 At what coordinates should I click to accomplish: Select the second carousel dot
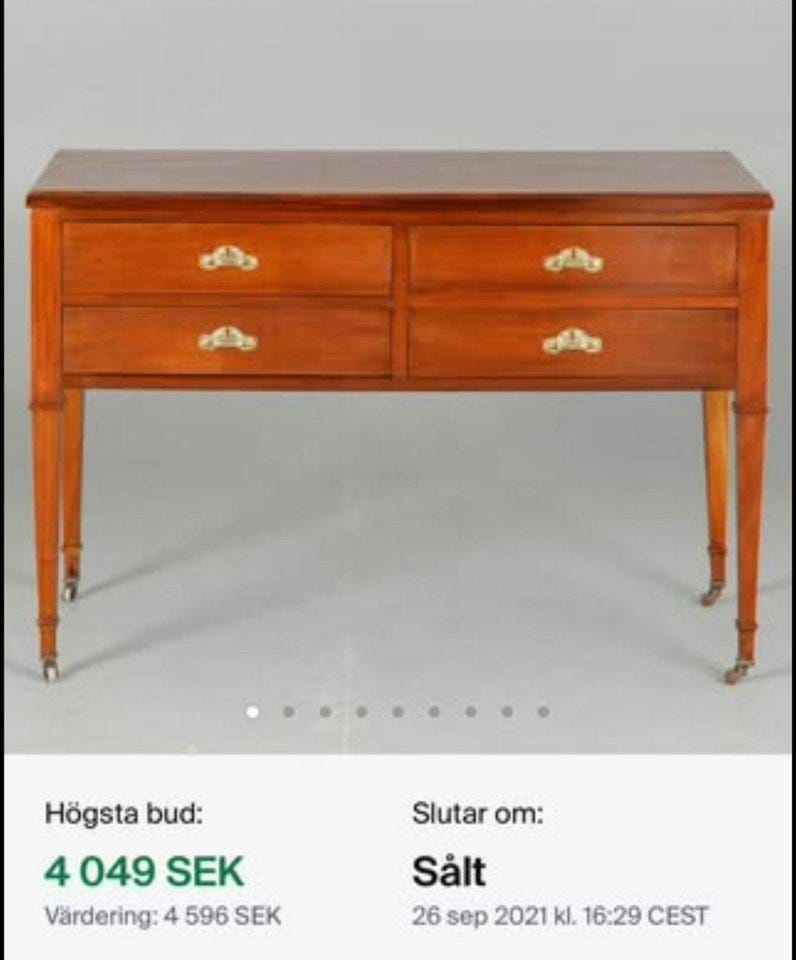pyautogui.click(x=288, y=712)
